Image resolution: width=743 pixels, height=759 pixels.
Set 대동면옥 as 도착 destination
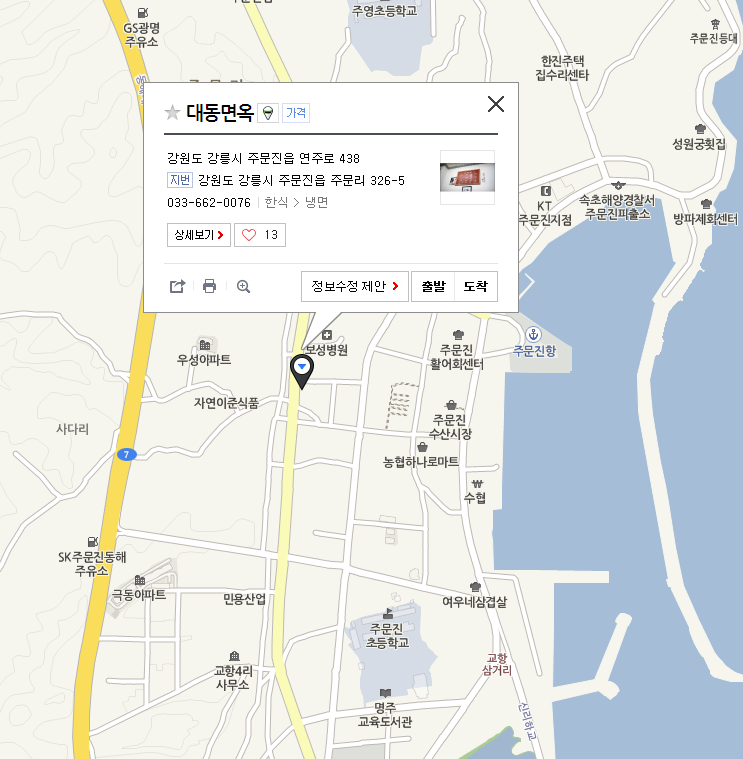475,287
